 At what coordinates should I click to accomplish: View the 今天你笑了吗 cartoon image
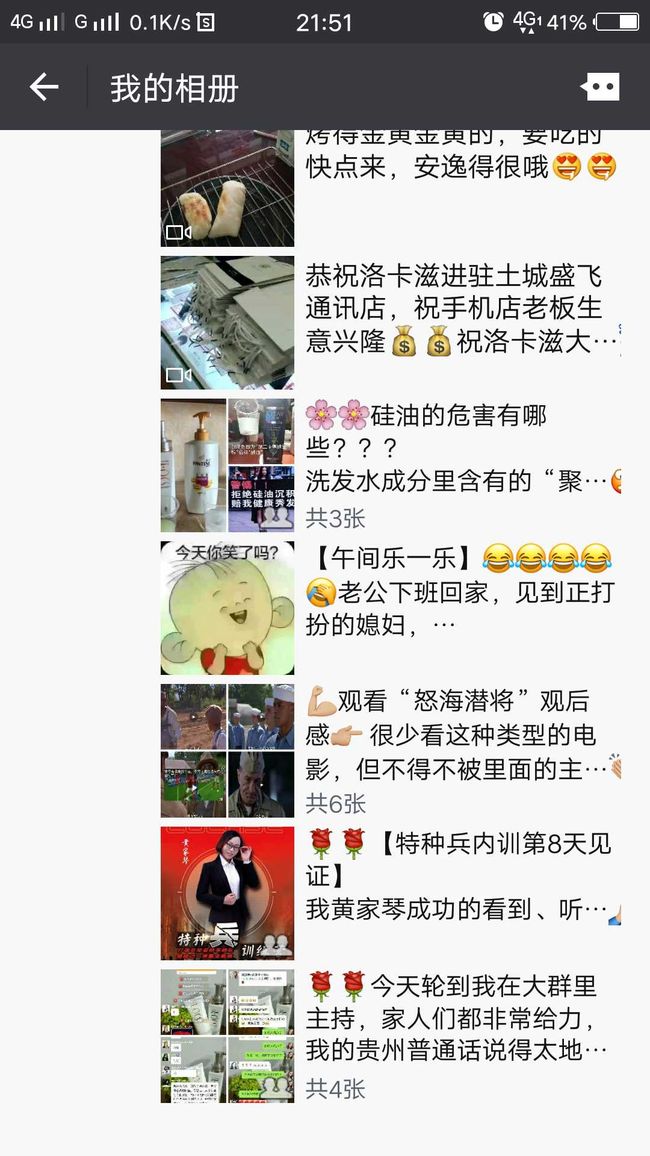(227, 608)
